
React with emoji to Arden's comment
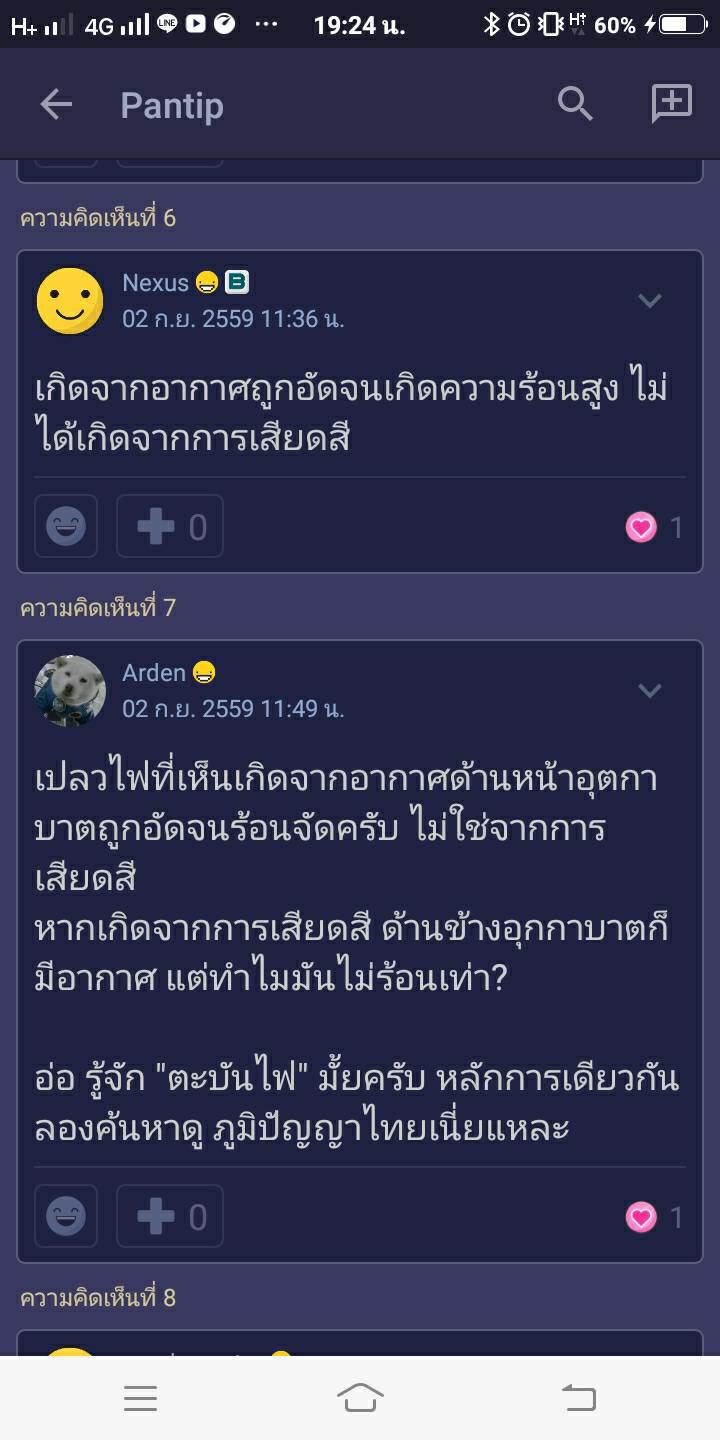66,1216
